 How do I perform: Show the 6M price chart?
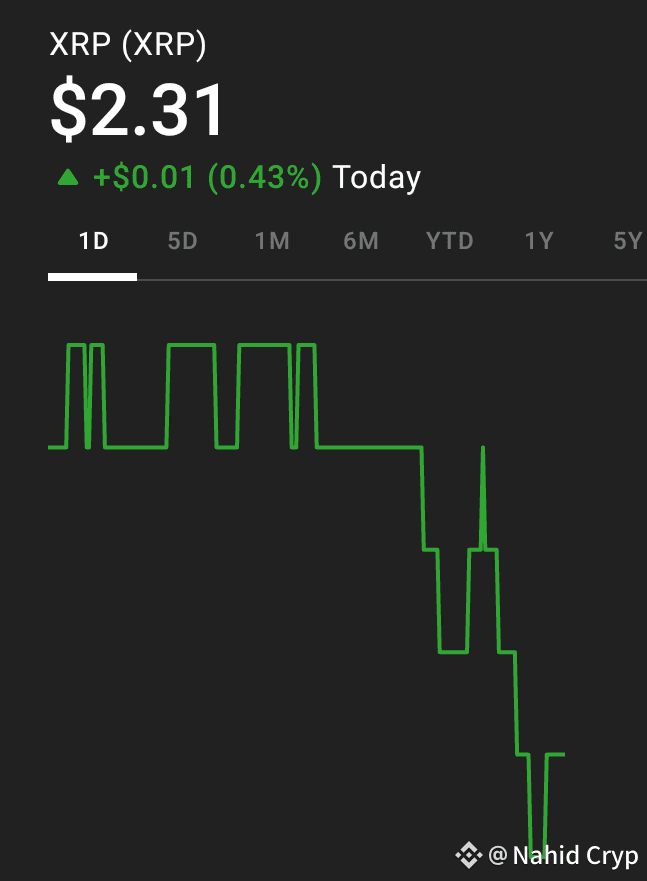[361, 241]
